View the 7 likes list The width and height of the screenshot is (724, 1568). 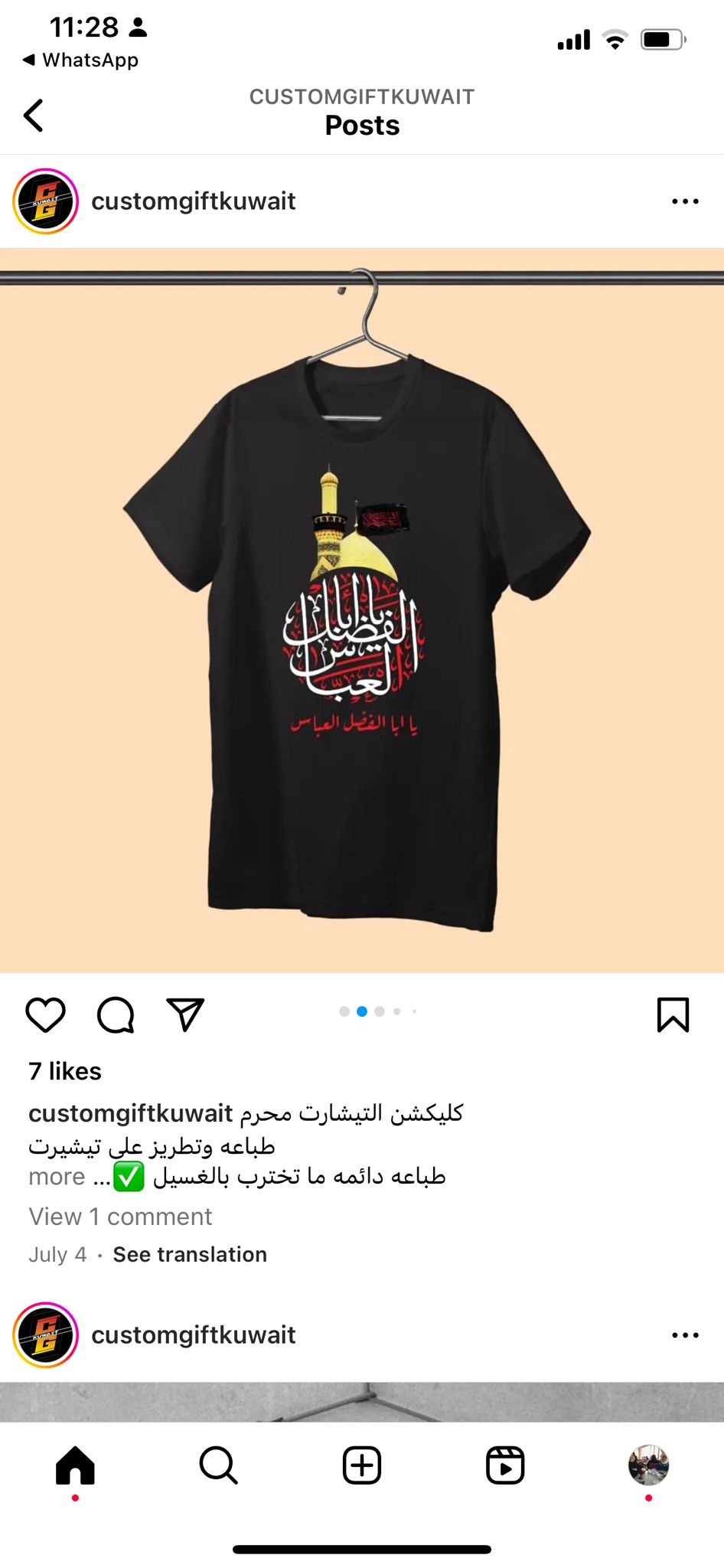pyautogui.click(x=65, y=1071)
